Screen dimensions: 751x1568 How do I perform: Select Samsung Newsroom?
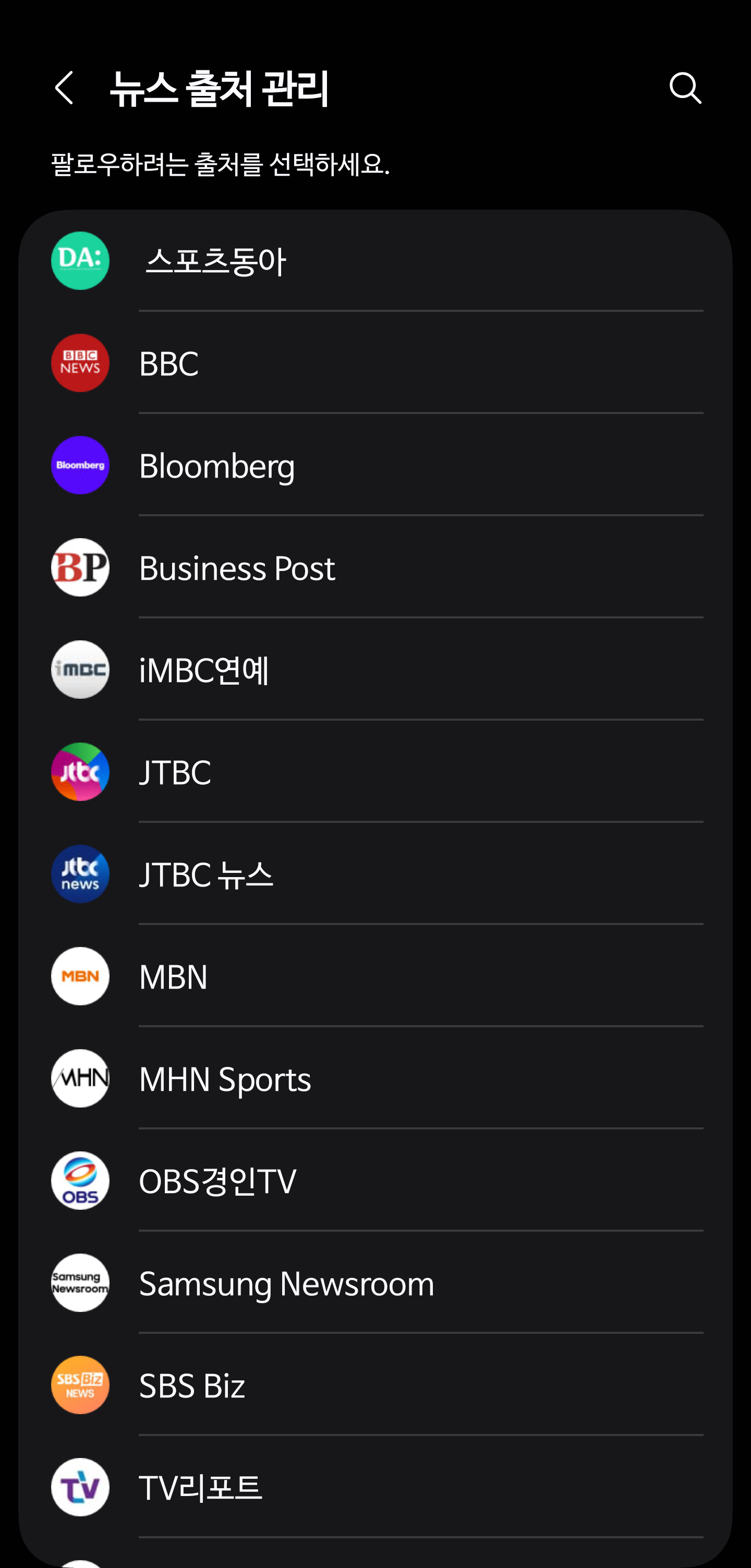point(375,1283)
